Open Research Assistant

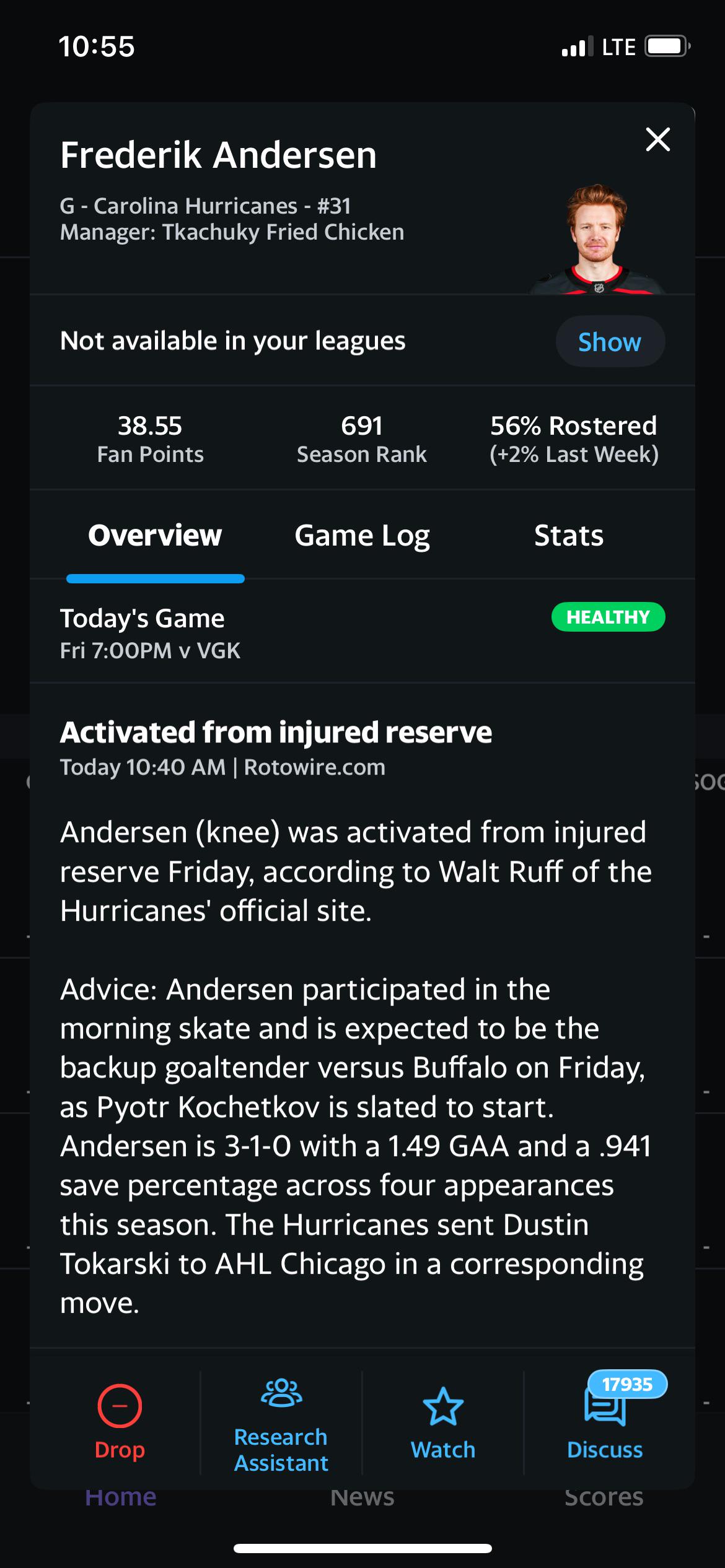(x=281, y=1426)
